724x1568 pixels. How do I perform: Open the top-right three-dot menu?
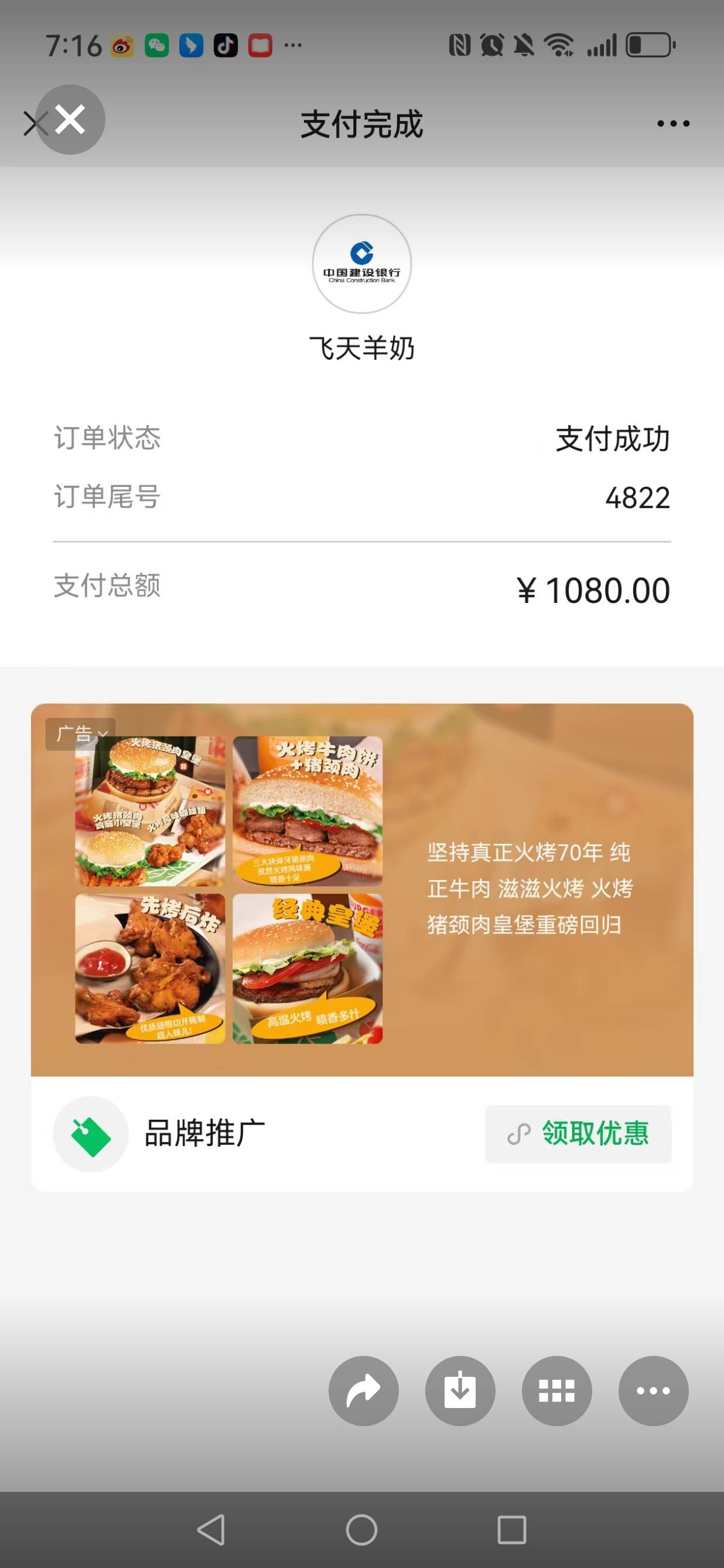coord(673,124)
